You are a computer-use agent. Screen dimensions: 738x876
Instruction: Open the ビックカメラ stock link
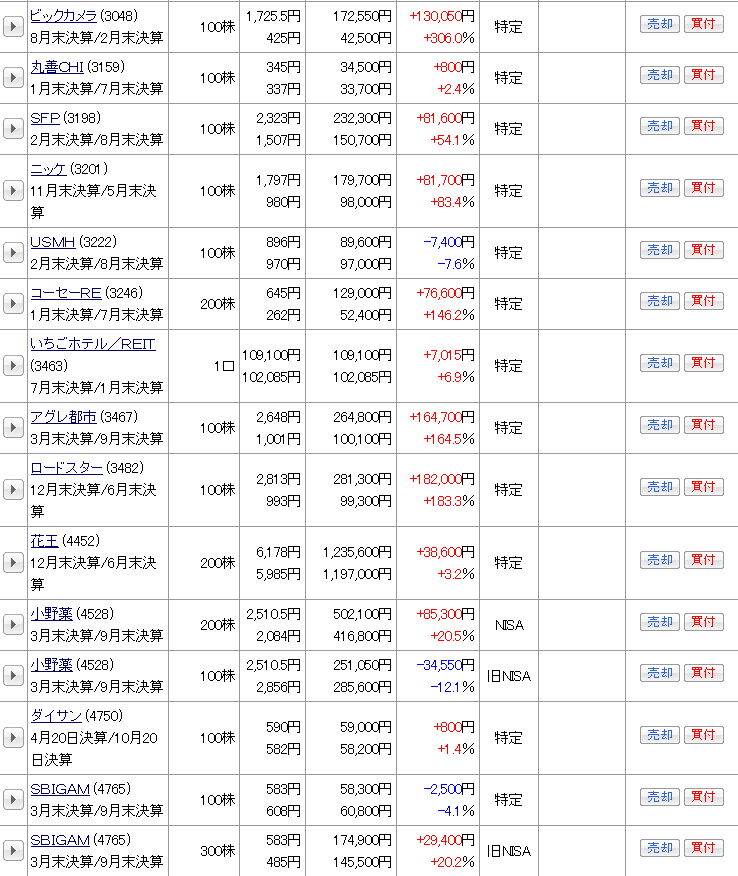[x=64, y=16]
